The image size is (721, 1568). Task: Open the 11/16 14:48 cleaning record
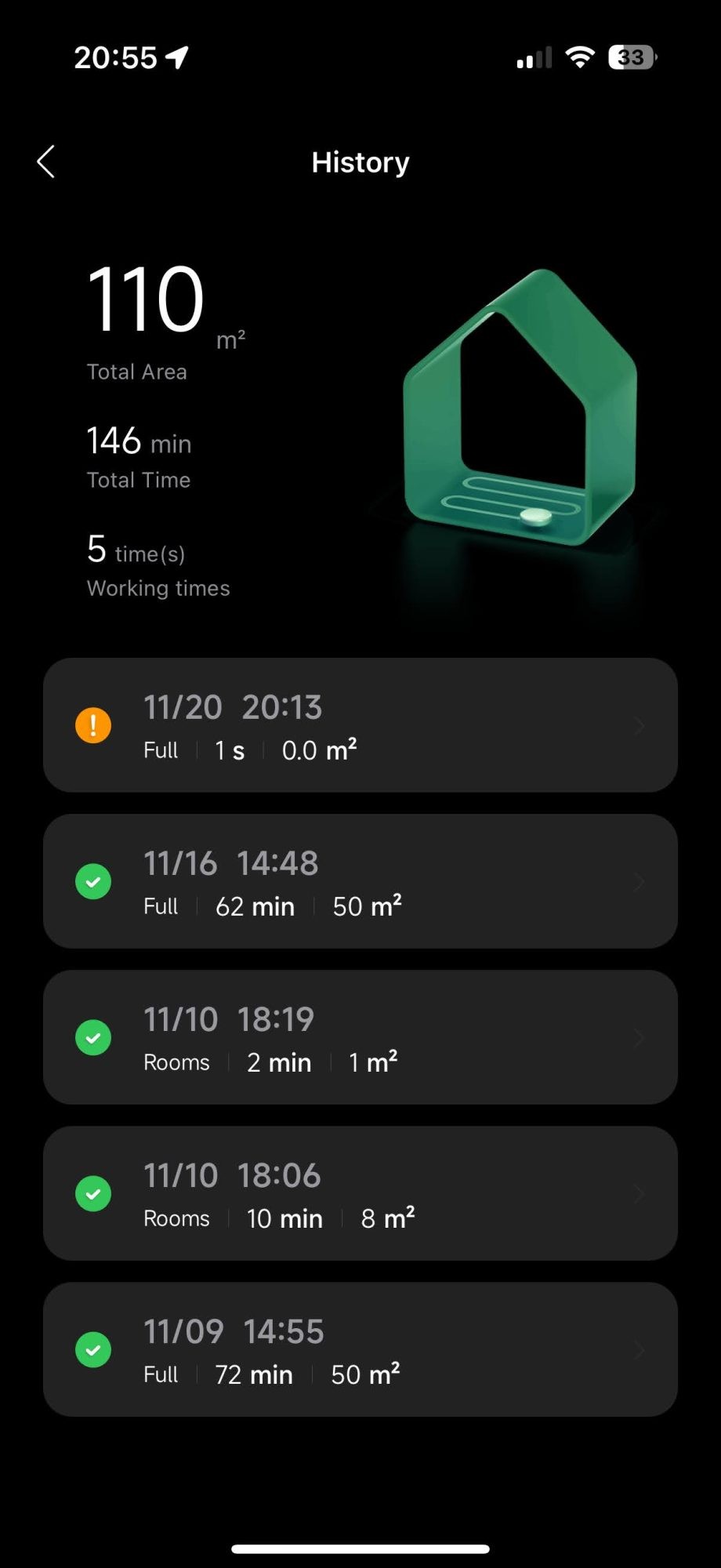pyautogui.click(x=360, y=881)
